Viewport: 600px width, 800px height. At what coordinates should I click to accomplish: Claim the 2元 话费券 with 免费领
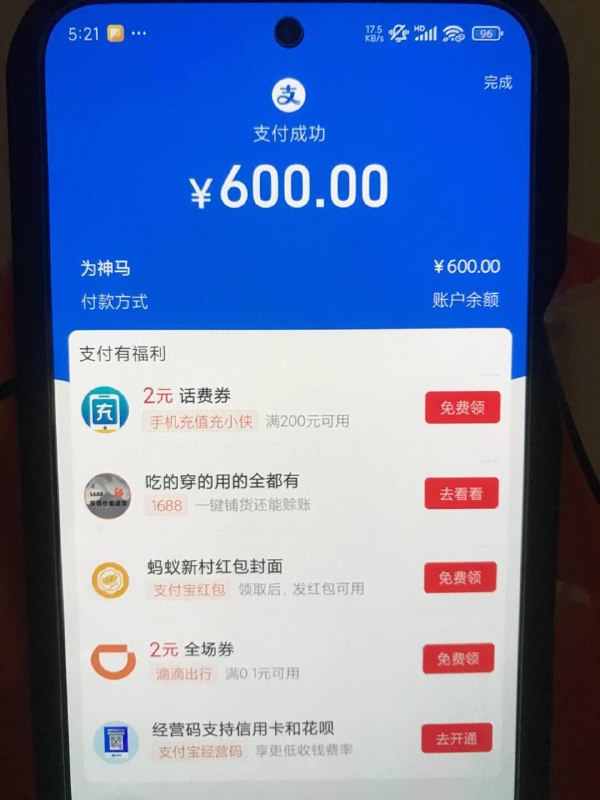(461, 407)
